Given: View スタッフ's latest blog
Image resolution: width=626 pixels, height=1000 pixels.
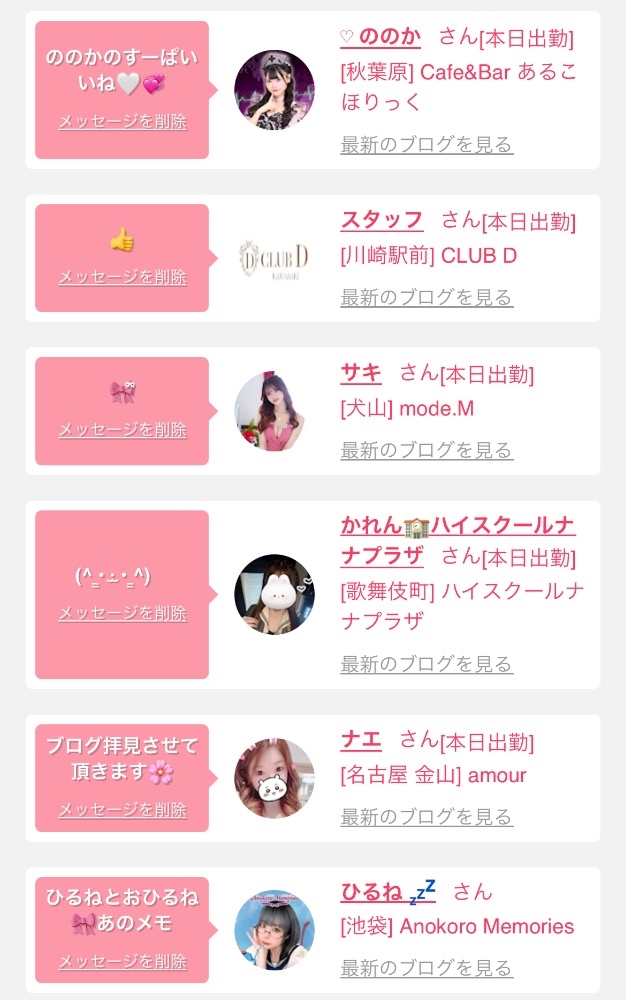Looking at the screenshot, I should (x=426, y=297).
